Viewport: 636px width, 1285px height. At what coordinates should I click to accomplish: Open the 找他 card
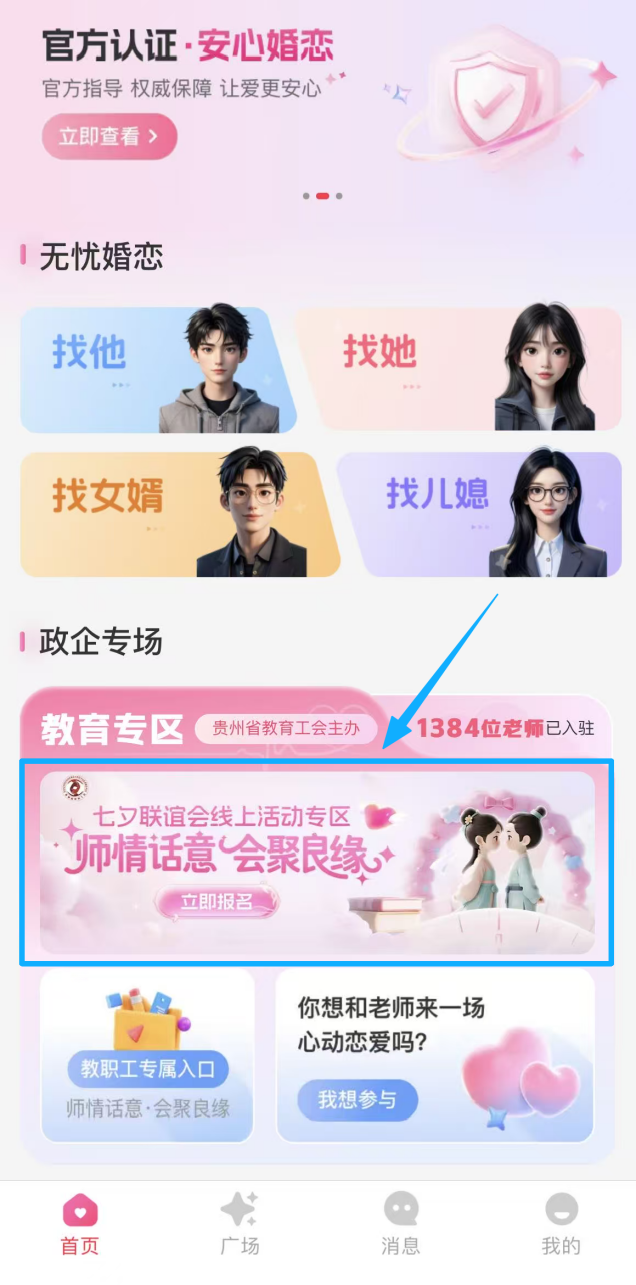pyautogui.click(x=157, y=369)
